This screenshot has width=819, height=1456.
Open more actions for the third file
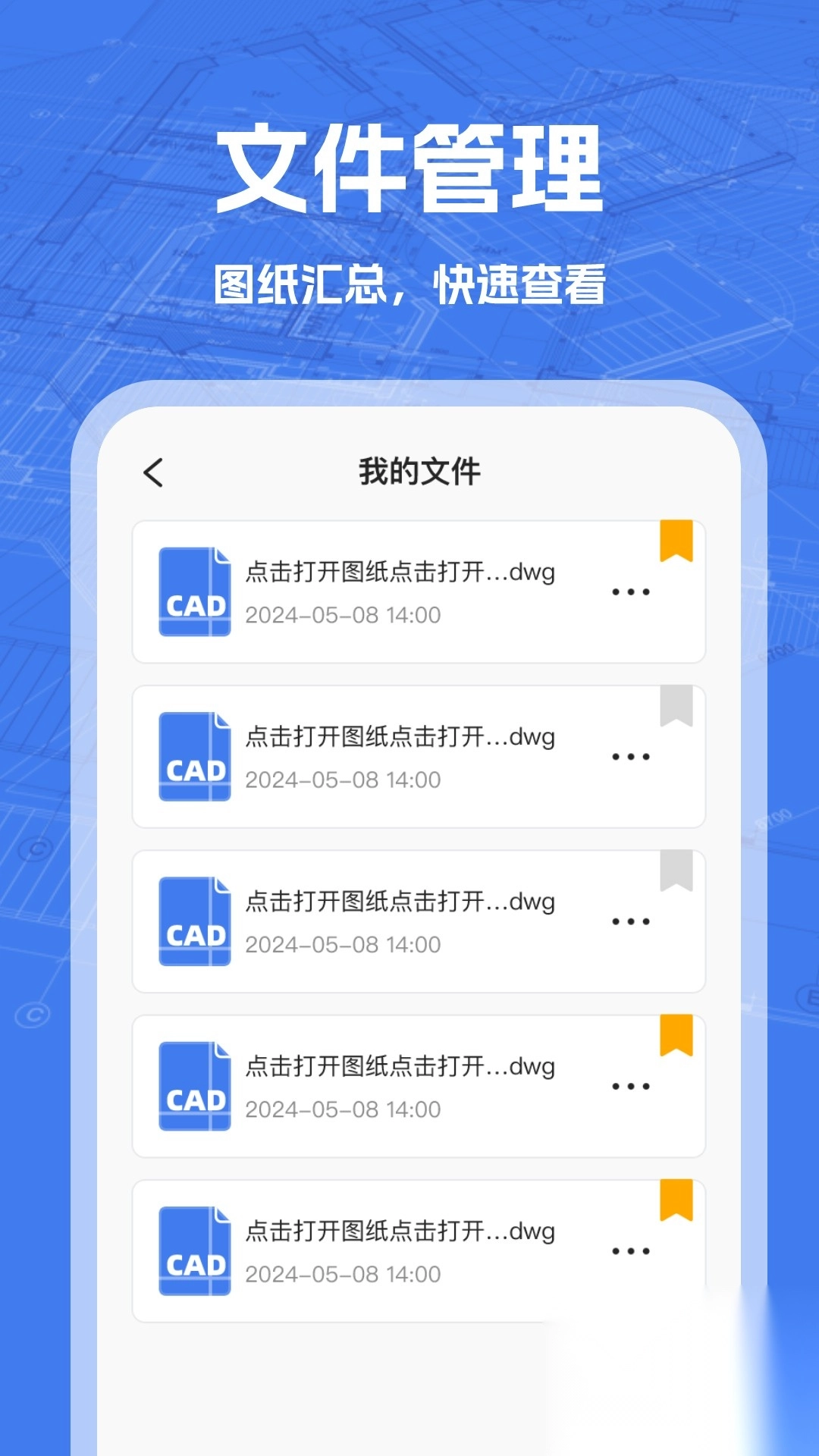tap(632, 922)
